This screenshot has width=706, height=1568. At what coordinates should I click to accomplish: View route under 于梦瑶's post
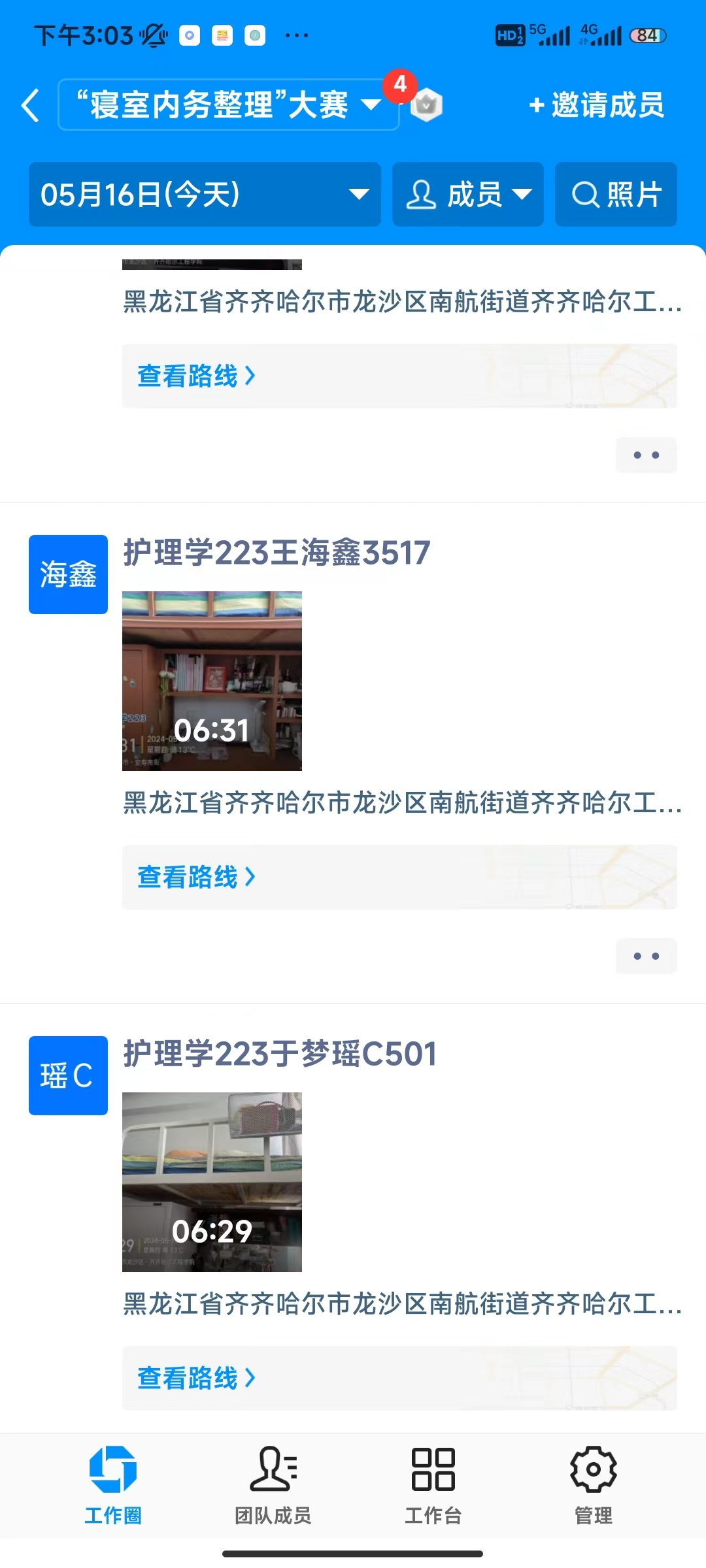196,1378
